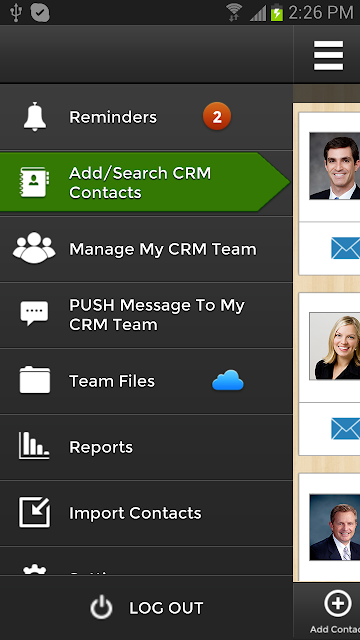
Task: Email the blonde woman's contact
Action: tap(345, 429)
